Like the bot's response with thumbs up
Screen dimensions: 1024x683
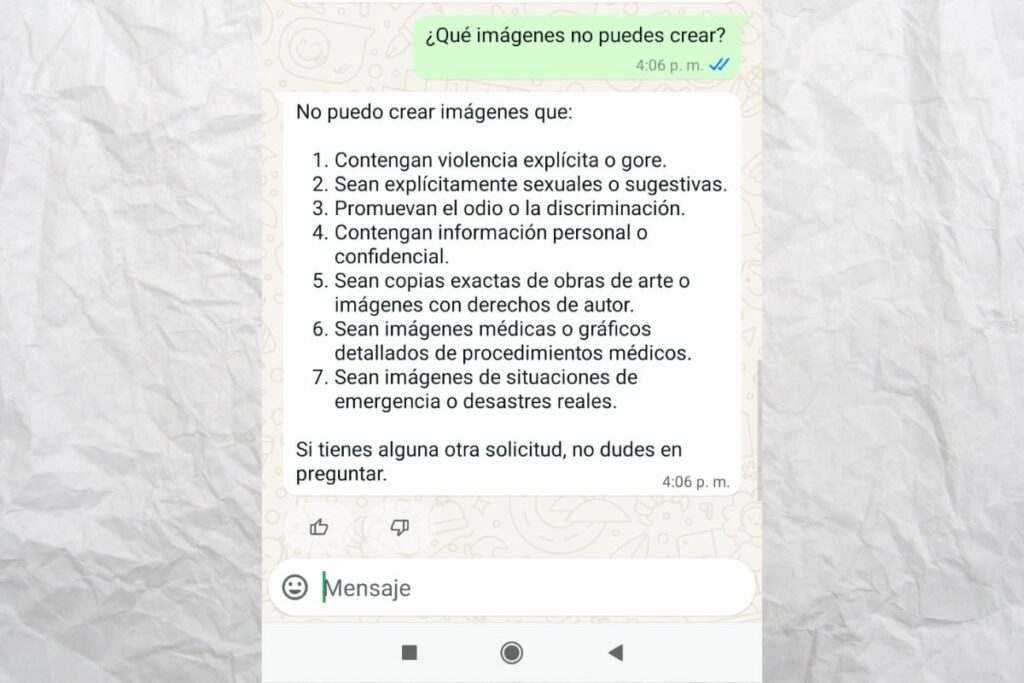319,527
